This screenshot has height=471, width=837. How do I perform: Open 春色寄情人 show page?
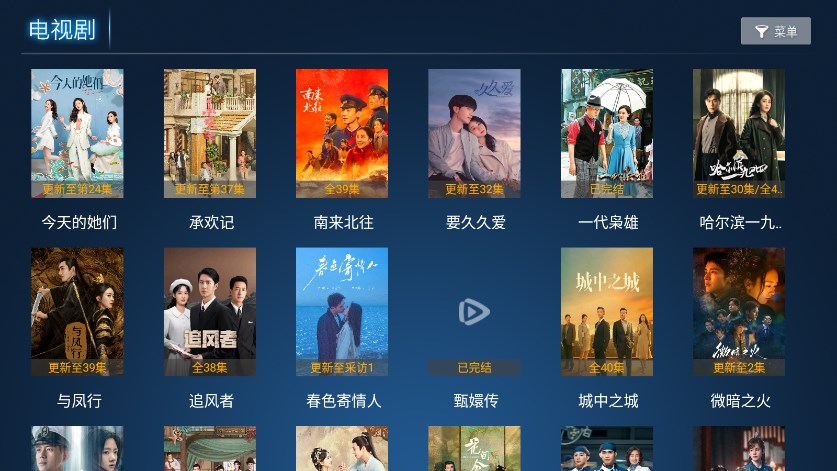342,312
